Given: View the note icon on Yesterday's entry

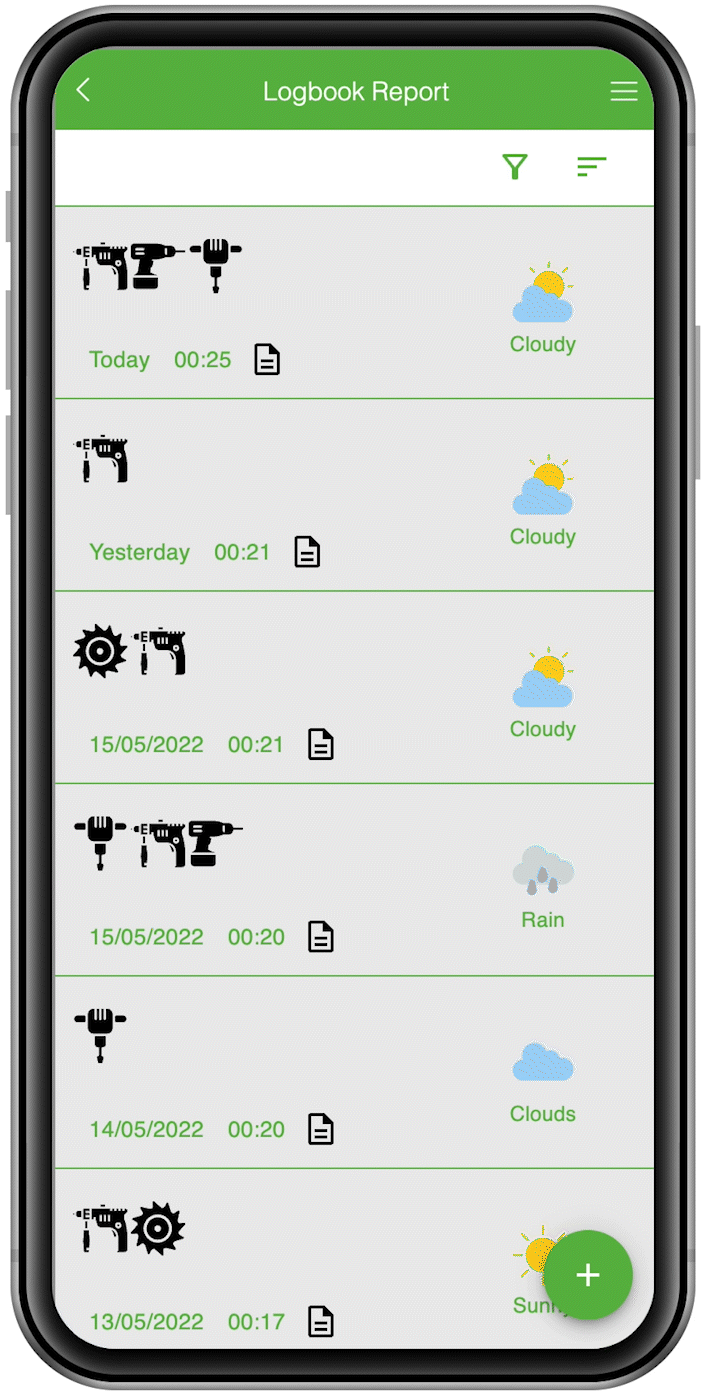Looking at the screenshot, I should click(x=307, y=552).
